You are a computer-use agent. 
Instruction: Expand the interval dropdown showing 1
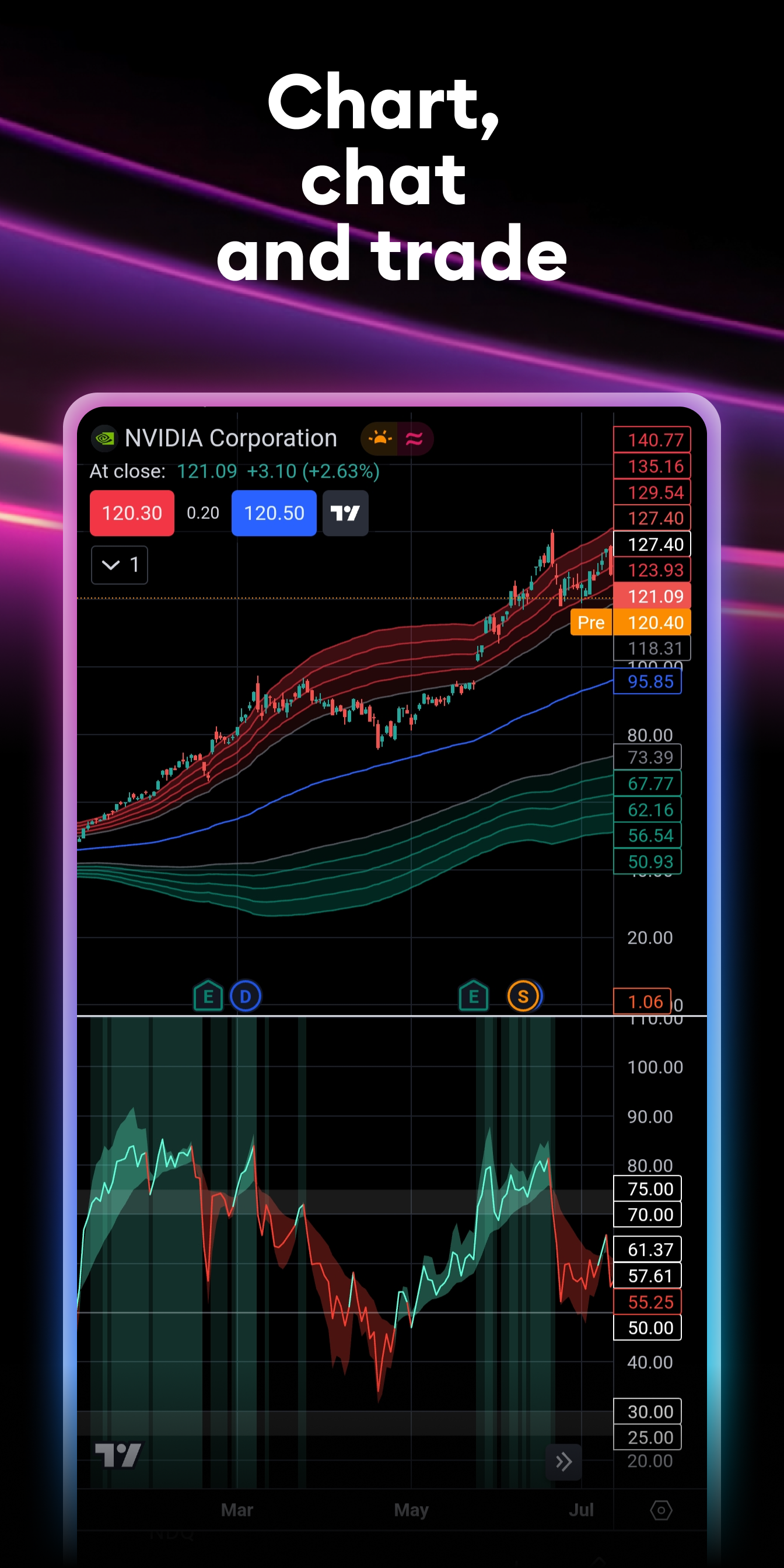[x=120, y=565]
